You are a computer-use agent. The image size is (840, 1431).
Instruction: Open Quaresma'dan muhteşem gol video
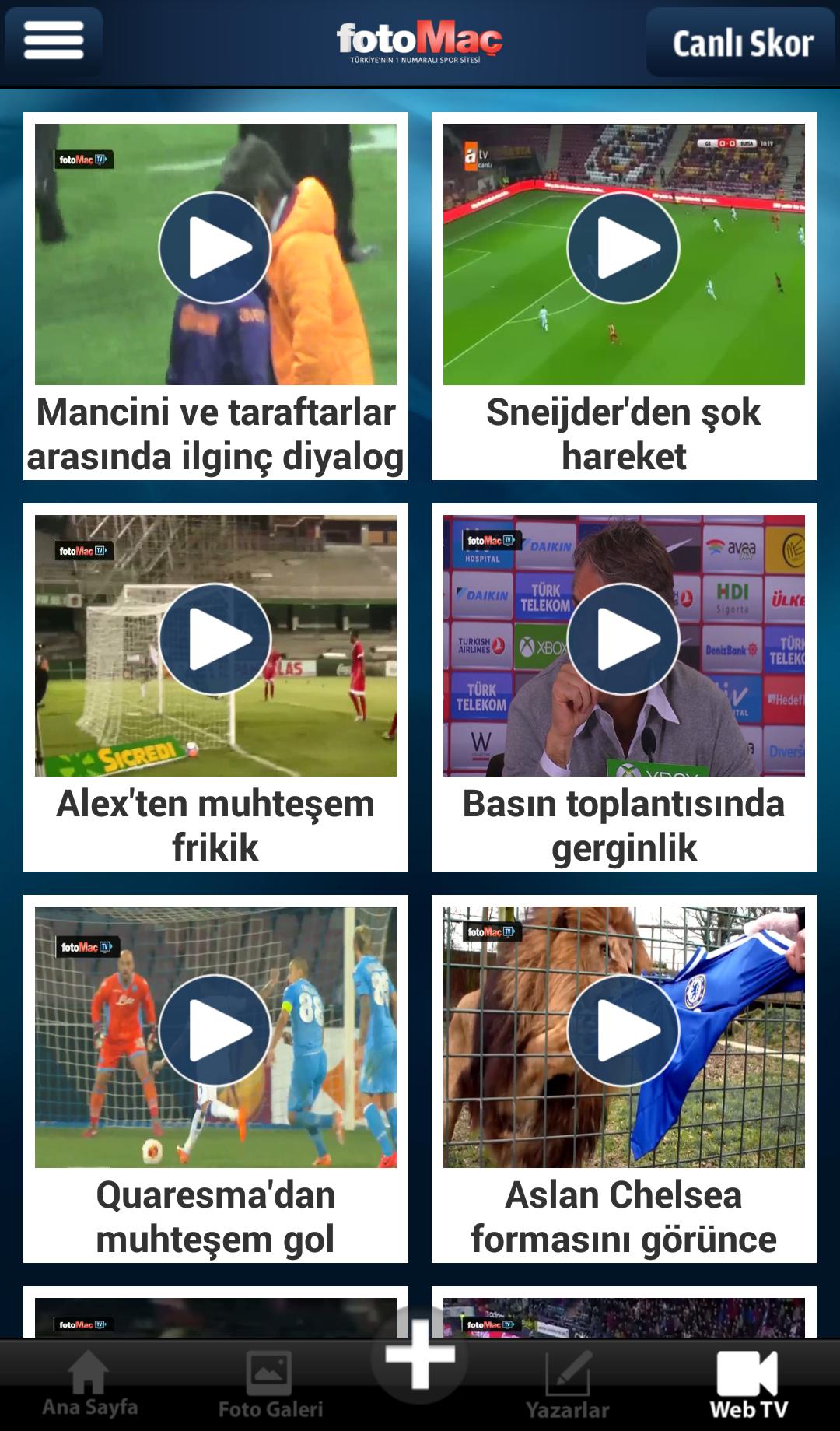(215, 1031)
